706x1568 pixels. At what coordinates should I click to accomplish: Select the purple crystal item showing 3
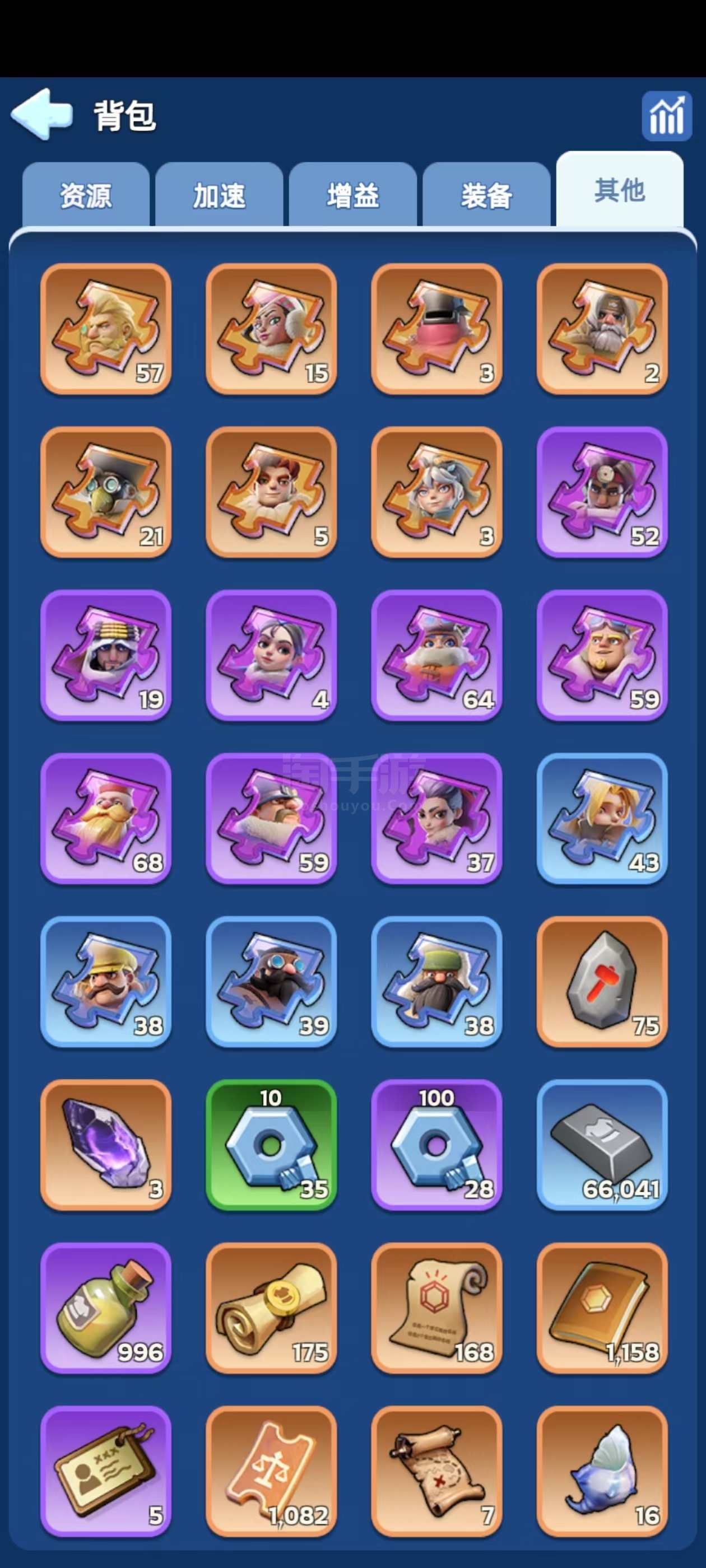click(x=106, y=1144)
